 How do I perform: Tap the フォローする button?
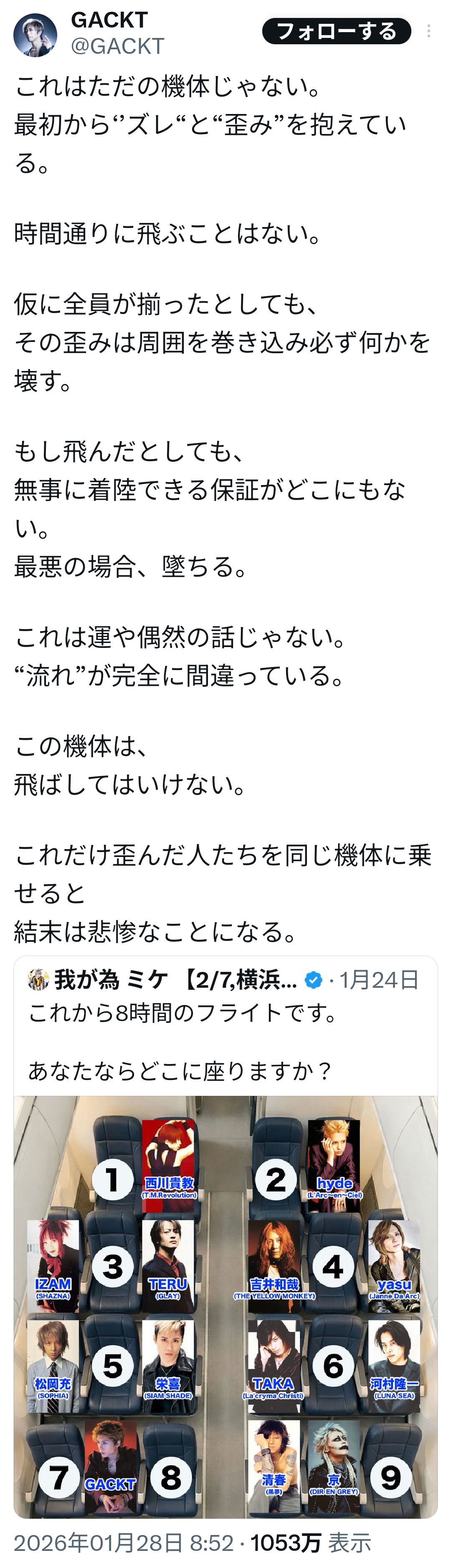[336, 31]
